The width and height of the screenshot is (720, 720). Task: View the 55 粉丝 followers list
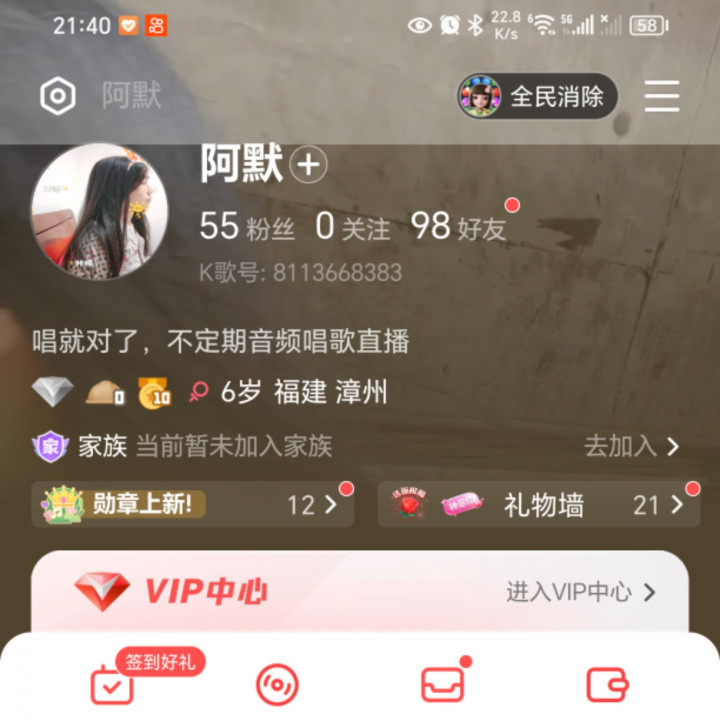coord(247,227)
